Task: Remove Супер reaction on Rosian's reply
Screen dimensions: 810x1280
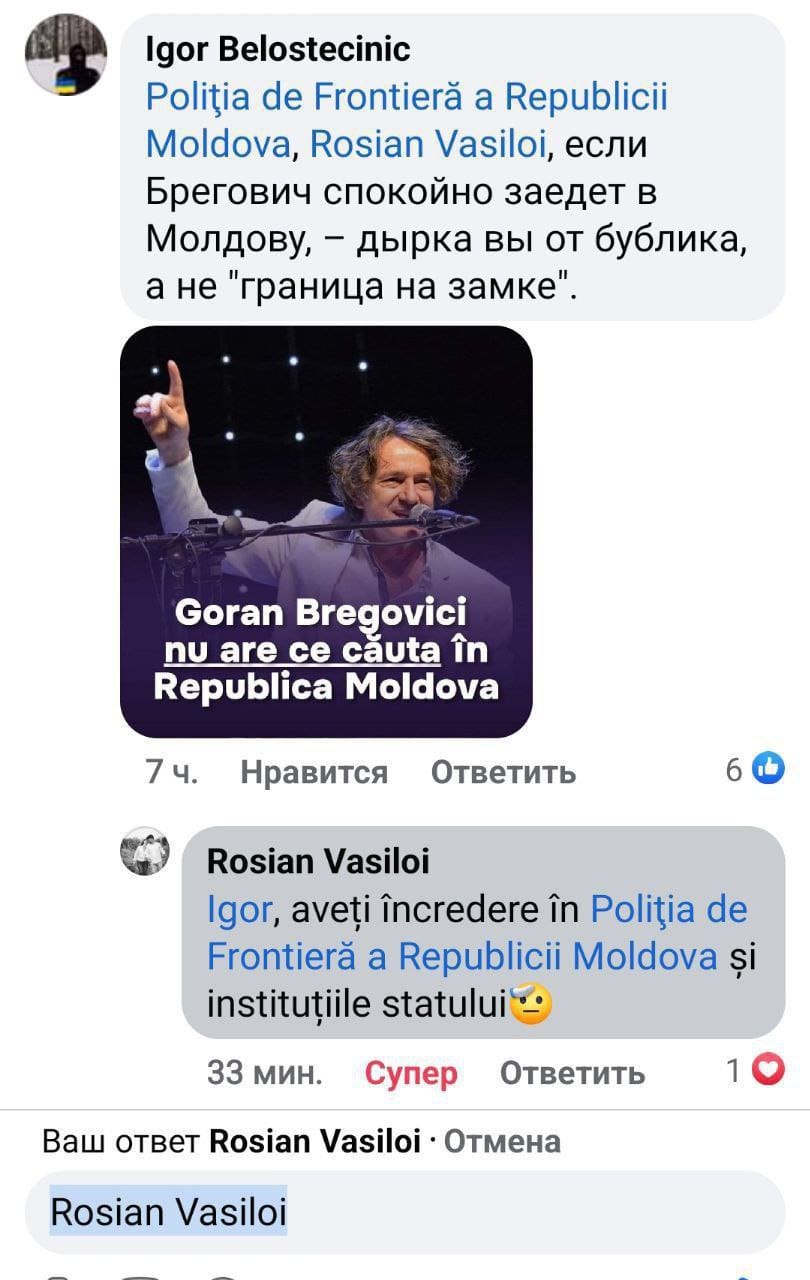Action: pyautogui.click(x=410, y=1073)
